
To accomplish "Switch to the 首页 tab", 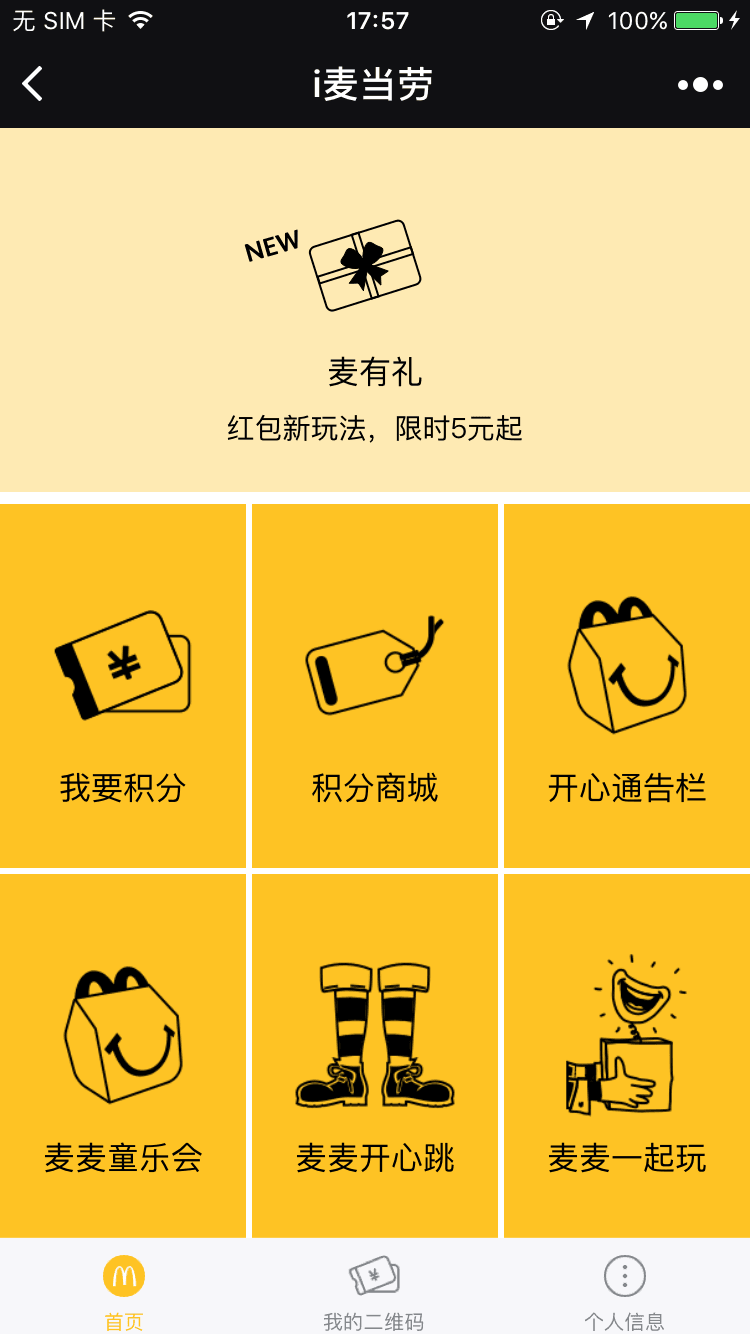I will (x=124, y=1290).
